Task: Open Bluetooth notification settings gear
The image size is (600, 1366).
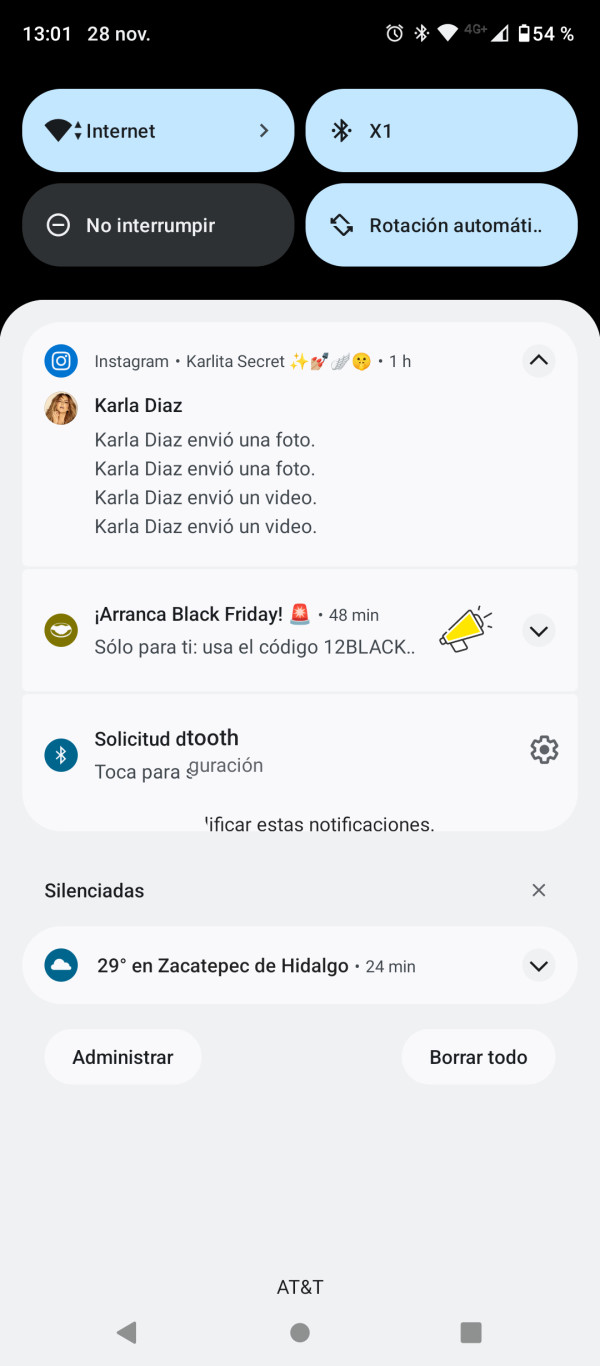Action: tap(544, 750)
